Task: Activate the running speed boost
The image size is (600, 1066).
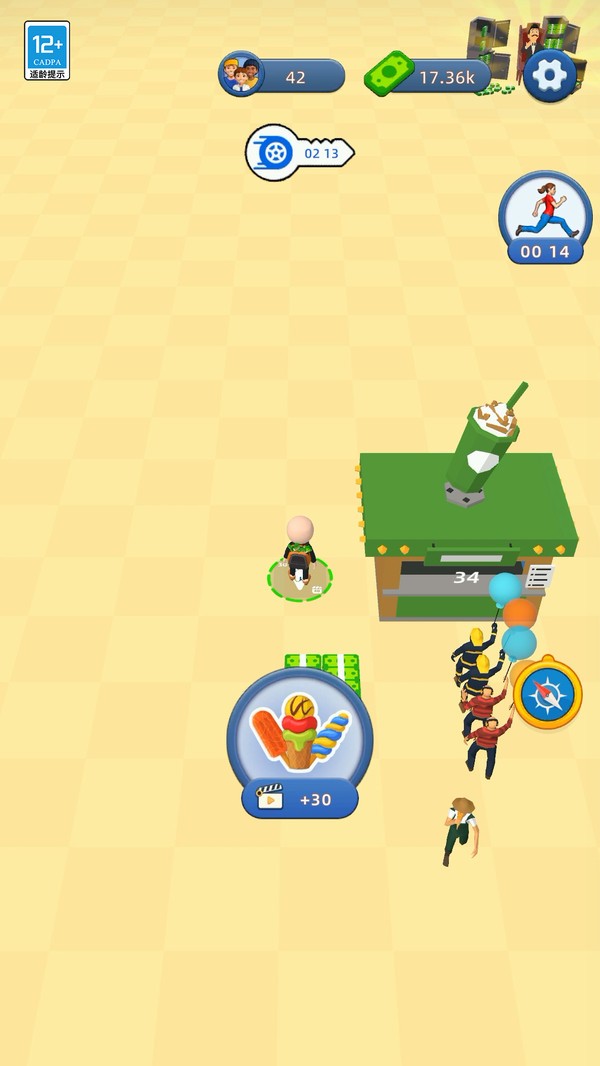Action: pyautogui.click(x=545, y=217)
